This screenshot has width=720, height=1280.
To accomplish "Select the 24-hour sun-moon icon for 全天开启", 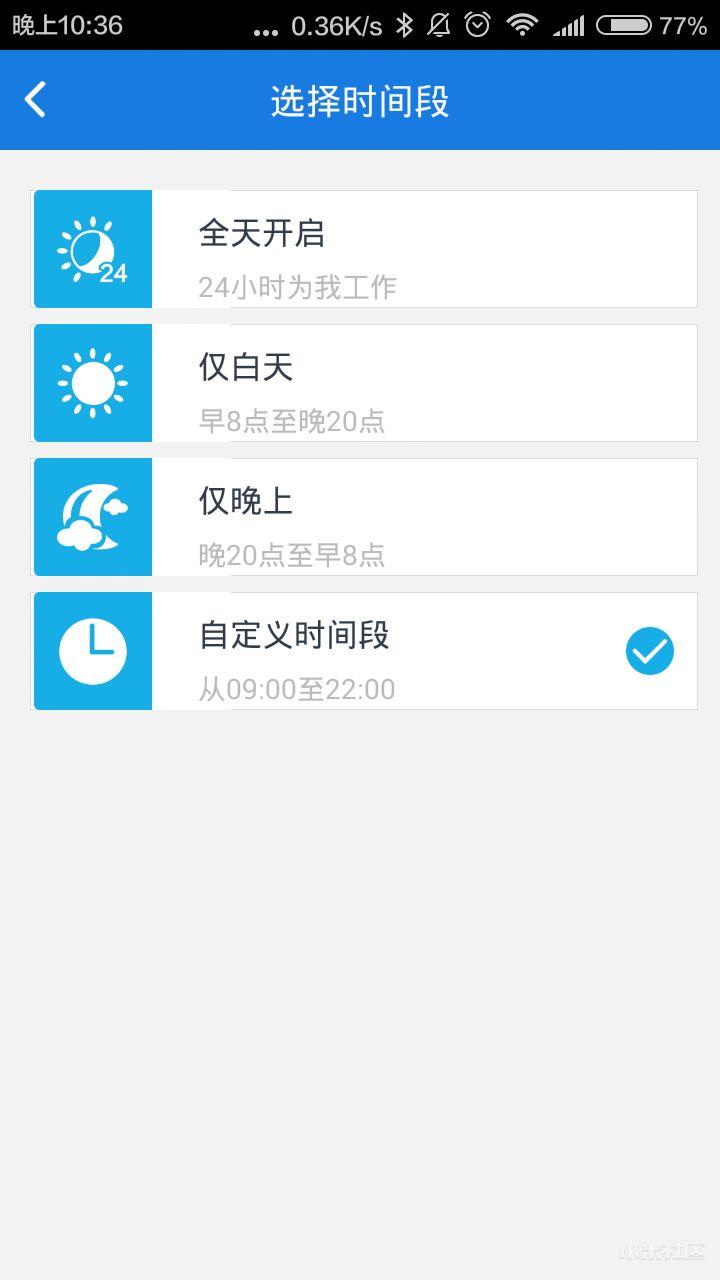I will tap(92, 248).
